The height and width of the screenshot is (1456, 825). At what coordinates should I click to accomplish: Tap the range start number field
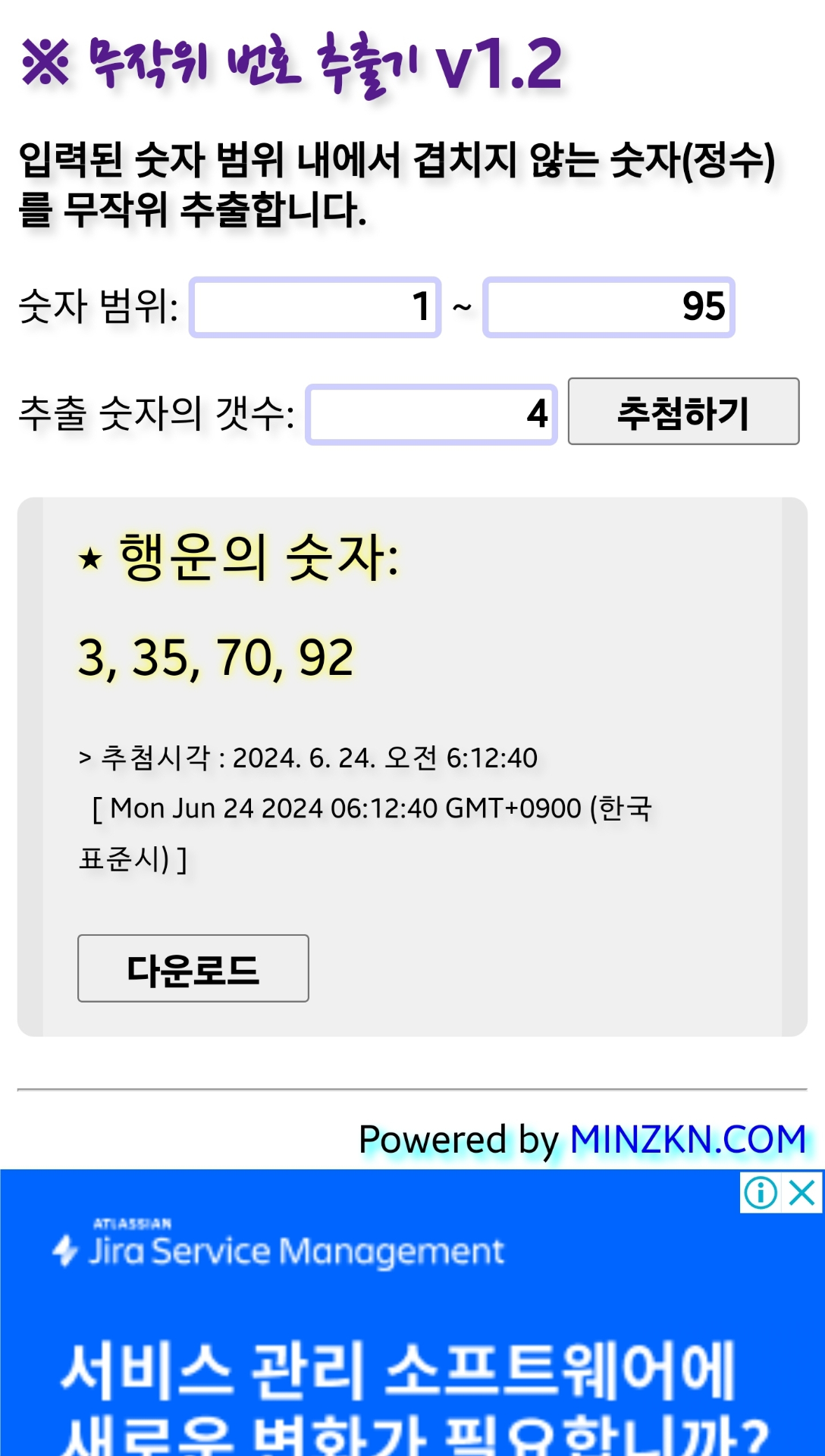click(x=315, y=307)
